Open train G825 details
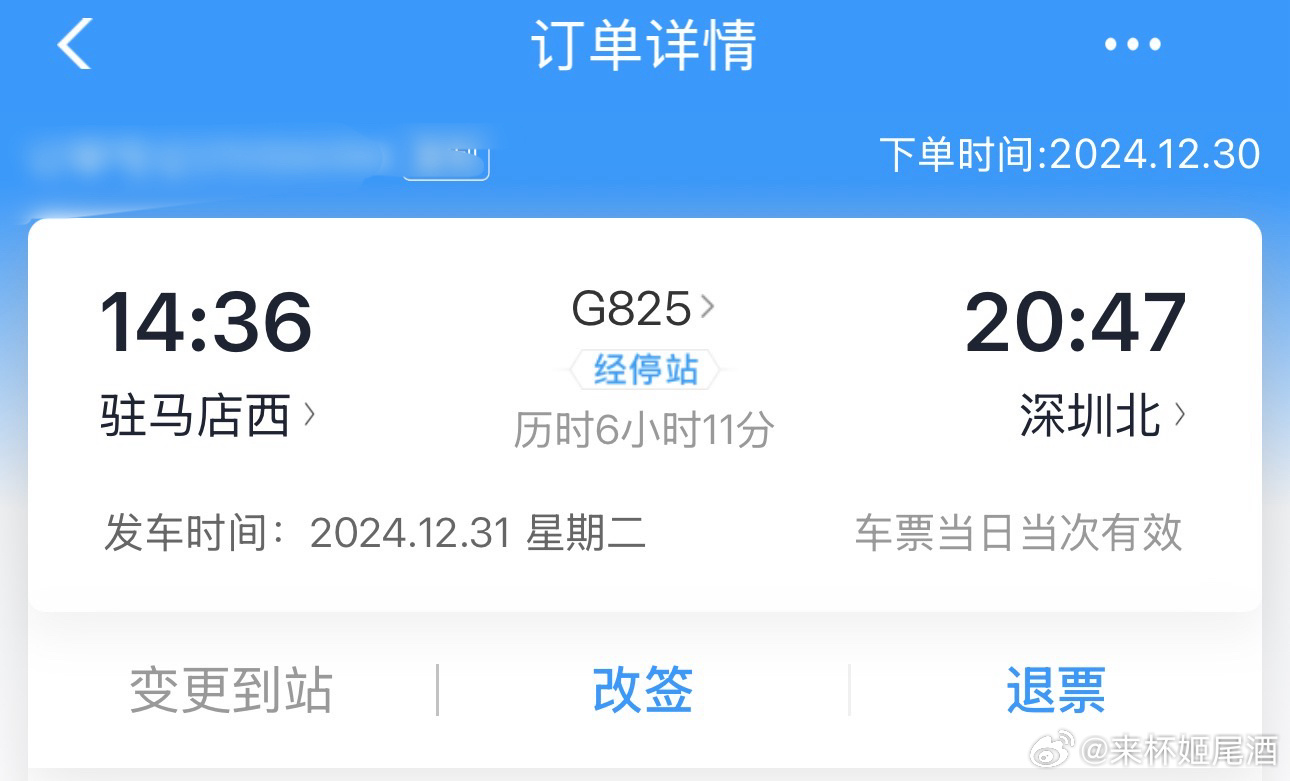 (643, 309)
